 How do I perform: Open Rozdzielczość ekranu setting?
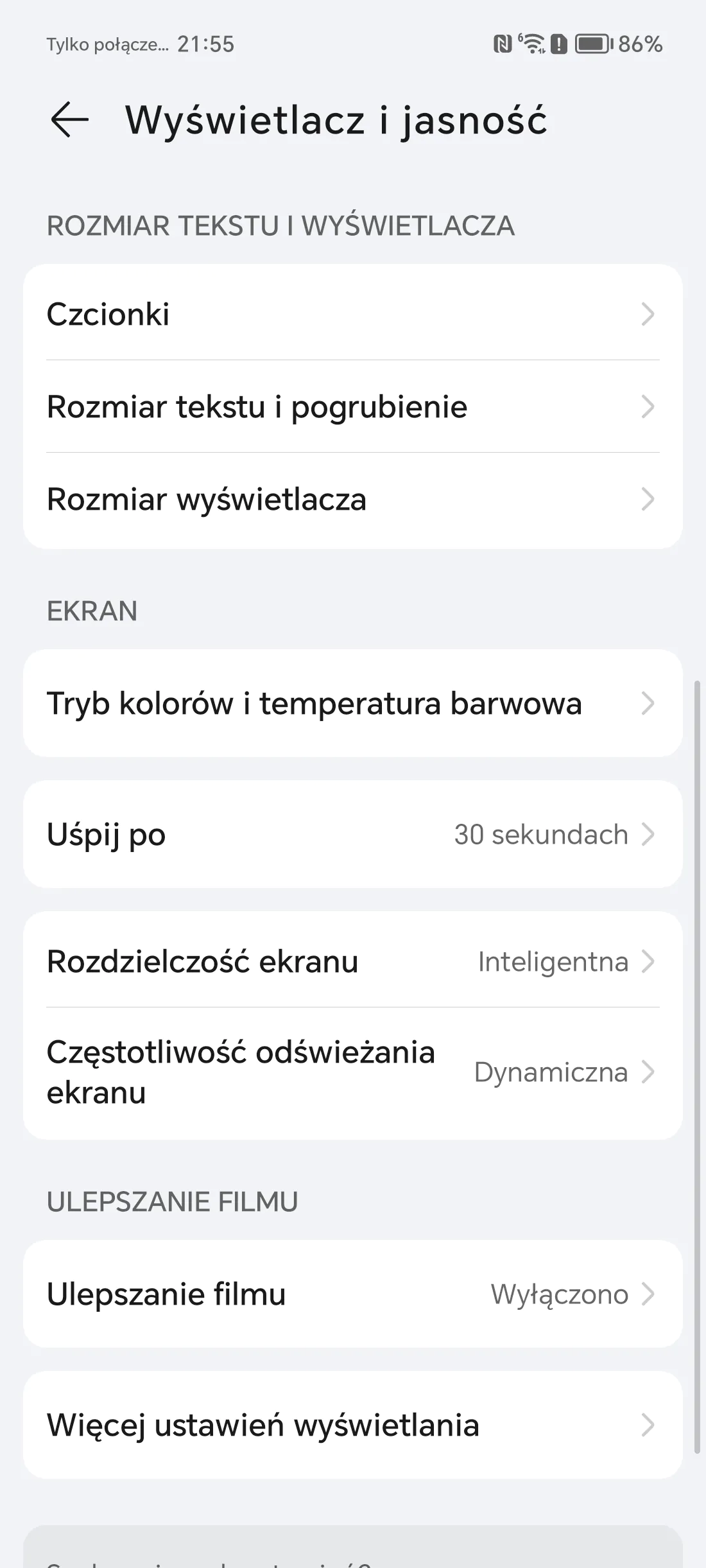(x=353, y=961)
